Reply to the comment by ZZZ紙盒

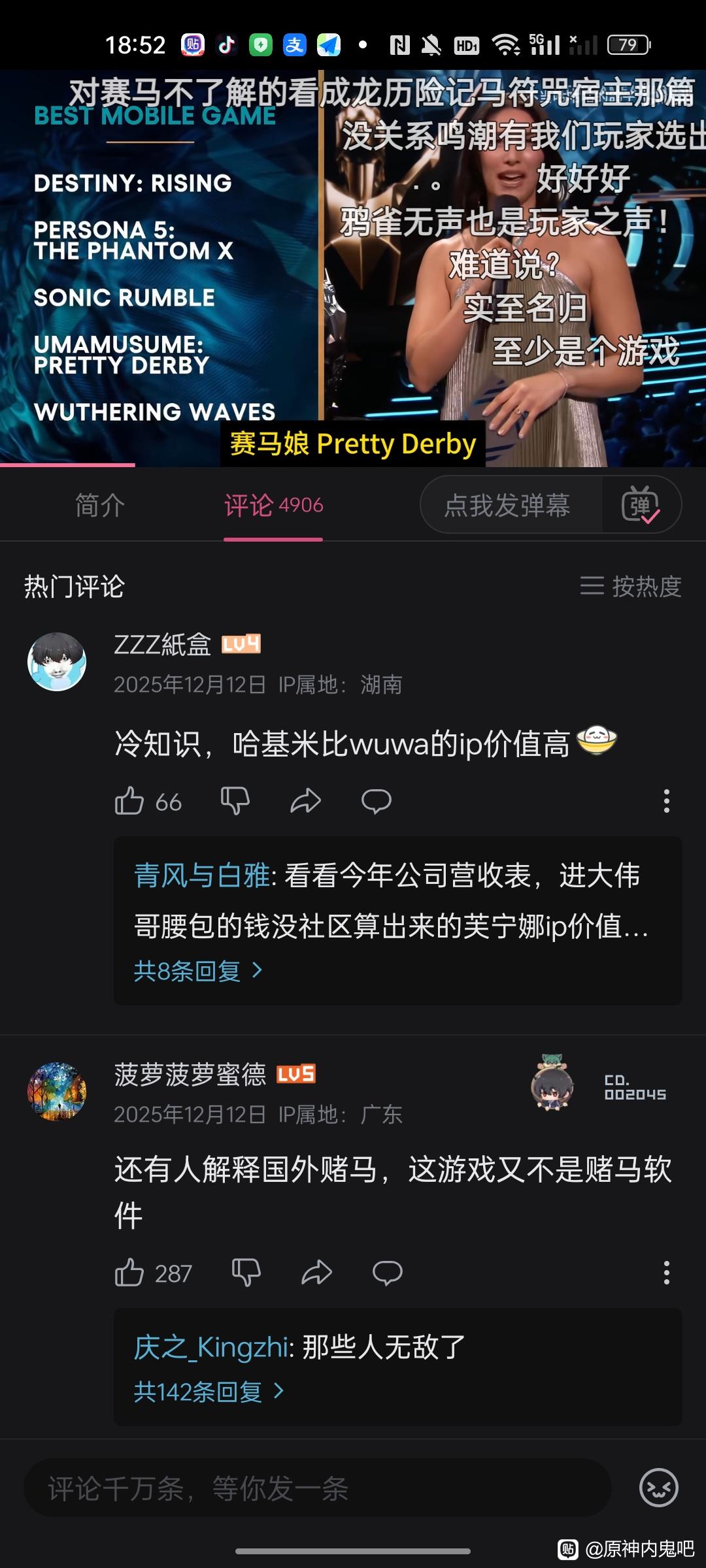(376, 801)
